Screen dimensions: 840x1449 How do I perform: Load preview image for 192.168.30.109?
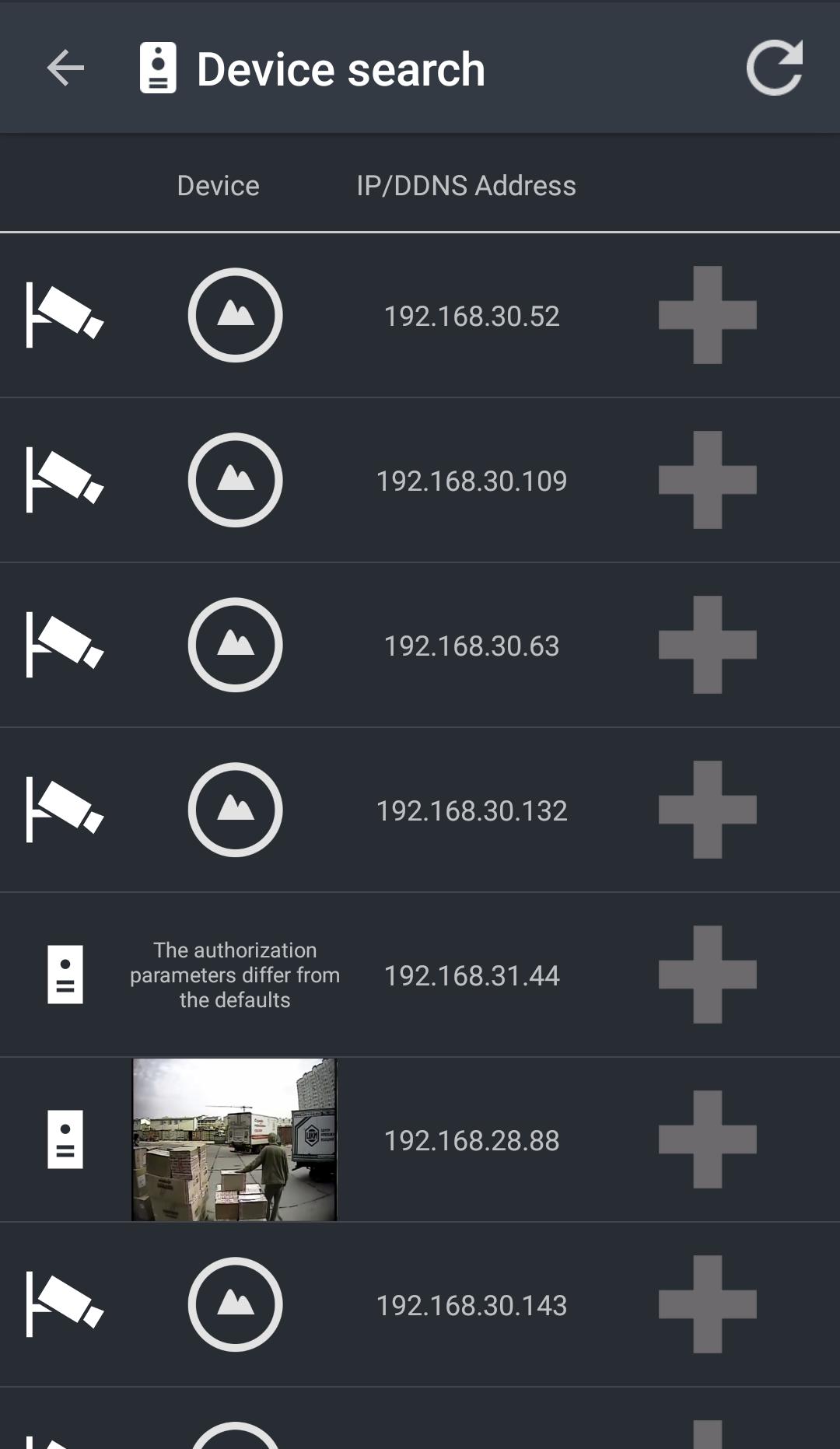coord(235,480)
